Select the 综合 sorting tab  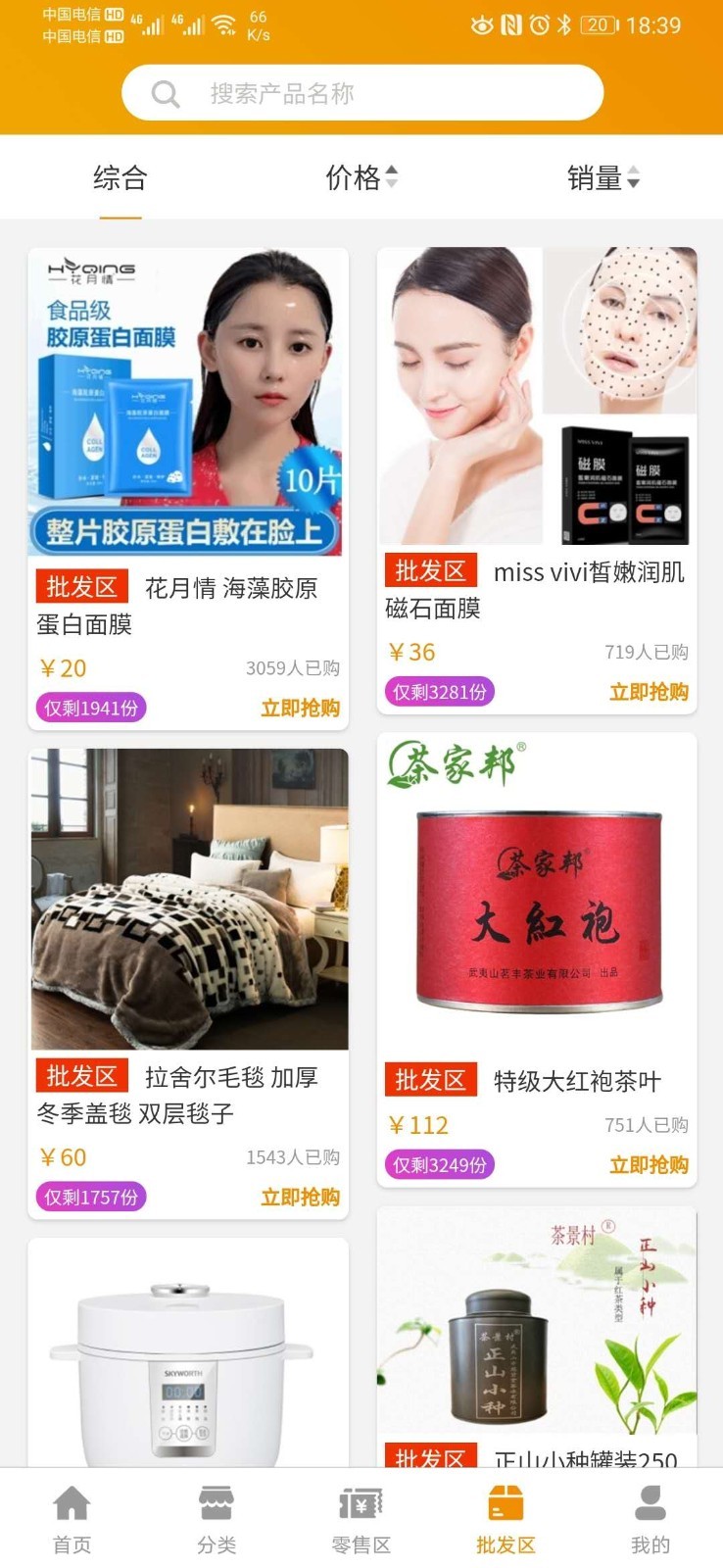tap(120, 178)
